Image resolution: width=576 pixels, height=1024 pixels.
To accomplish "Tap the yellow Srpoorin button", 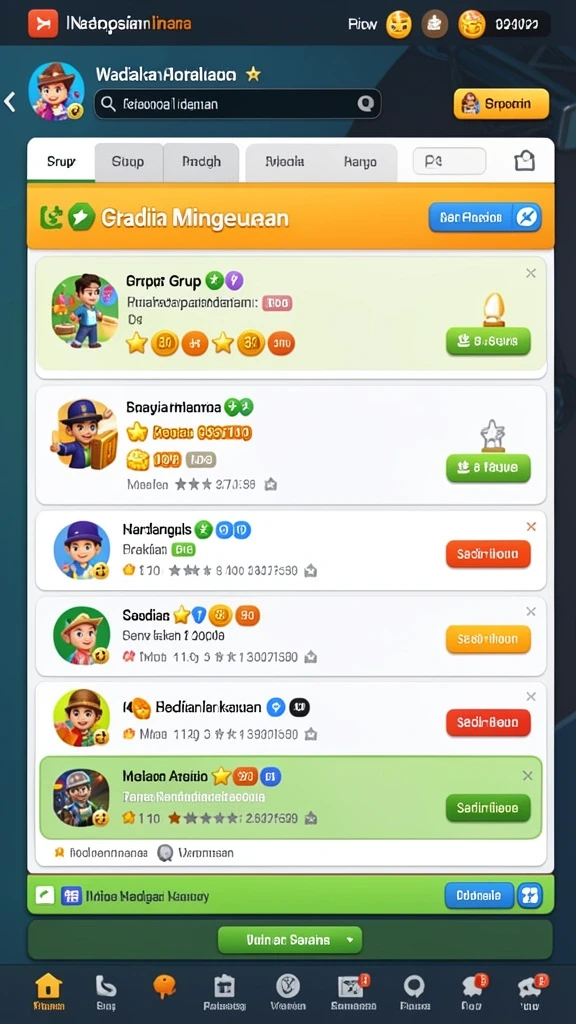I will (x=501, y=104).
